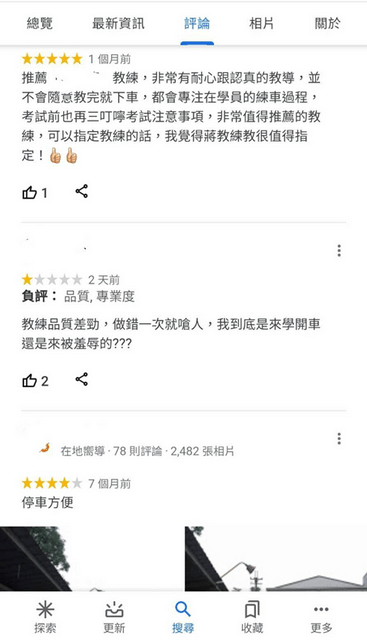Viewport: 367px width, 640px height.
Task: Open the 收藏 saved places tab
Action: (x=252, y=617)
